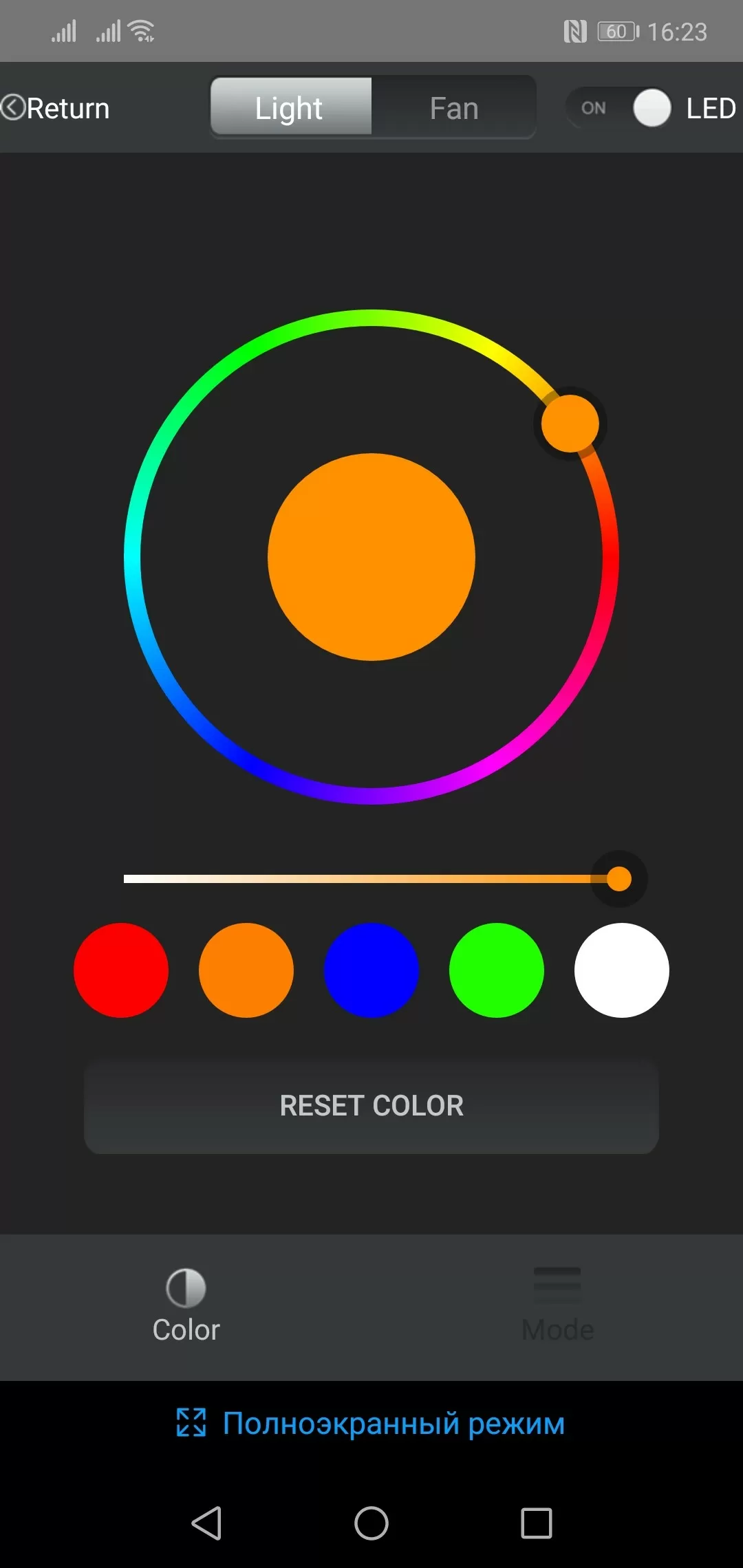The image size is (743, 1568).
Task: Switch to the Mode tab
Action: (x=557, y=1307)
